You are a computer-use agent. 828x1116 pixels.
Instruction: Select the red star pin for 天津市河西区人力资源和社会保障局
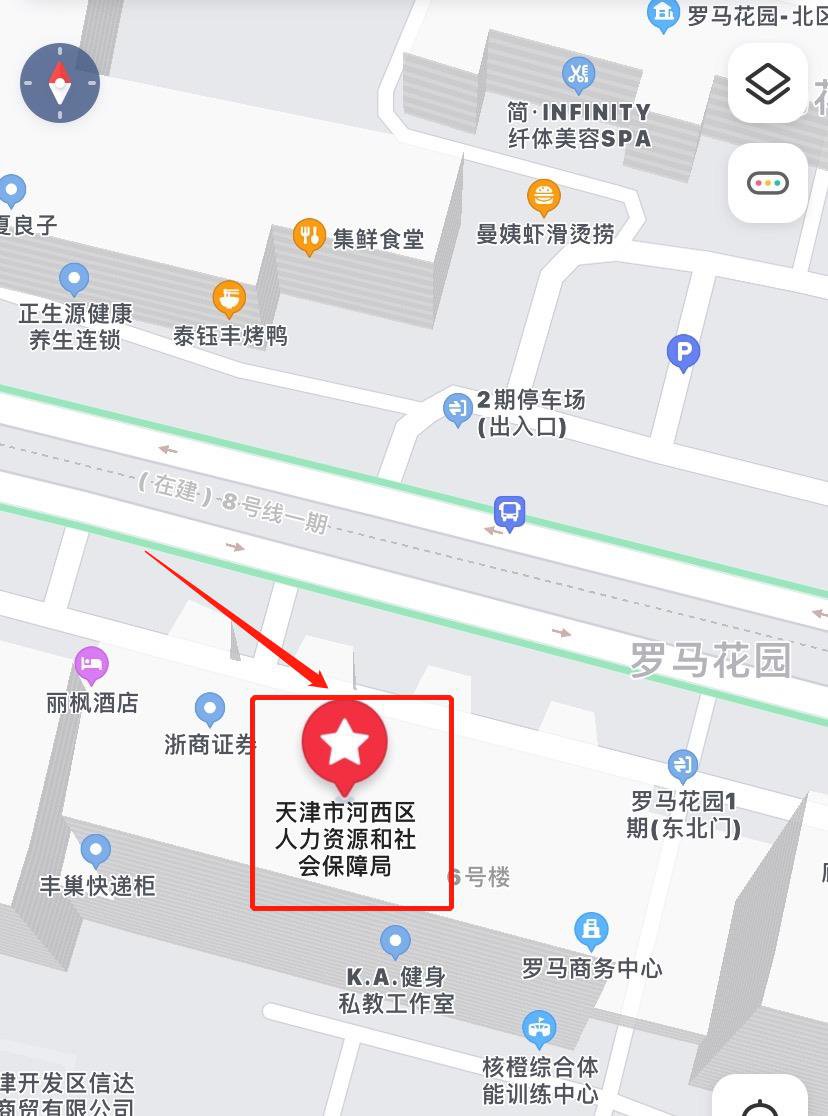[344, 742]
